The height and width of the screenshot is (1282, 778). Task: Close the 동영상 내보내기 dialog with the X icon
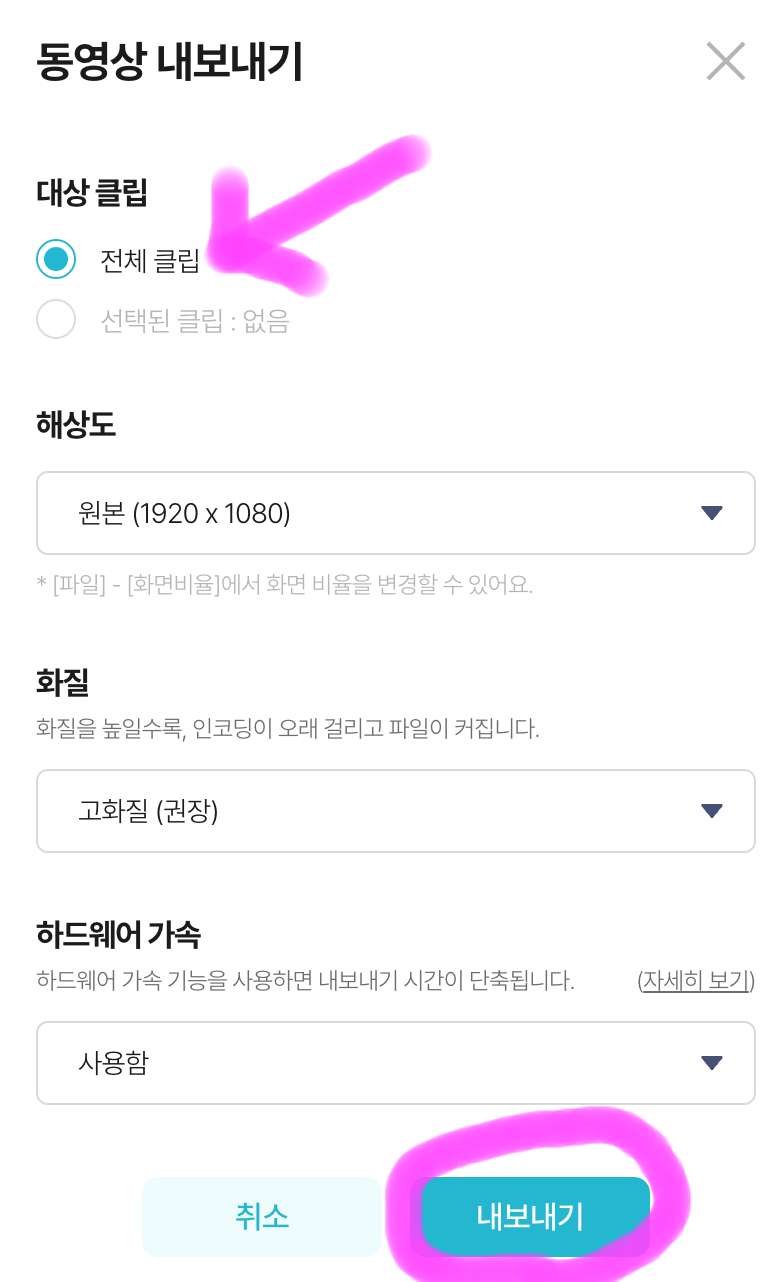(725, 61)
